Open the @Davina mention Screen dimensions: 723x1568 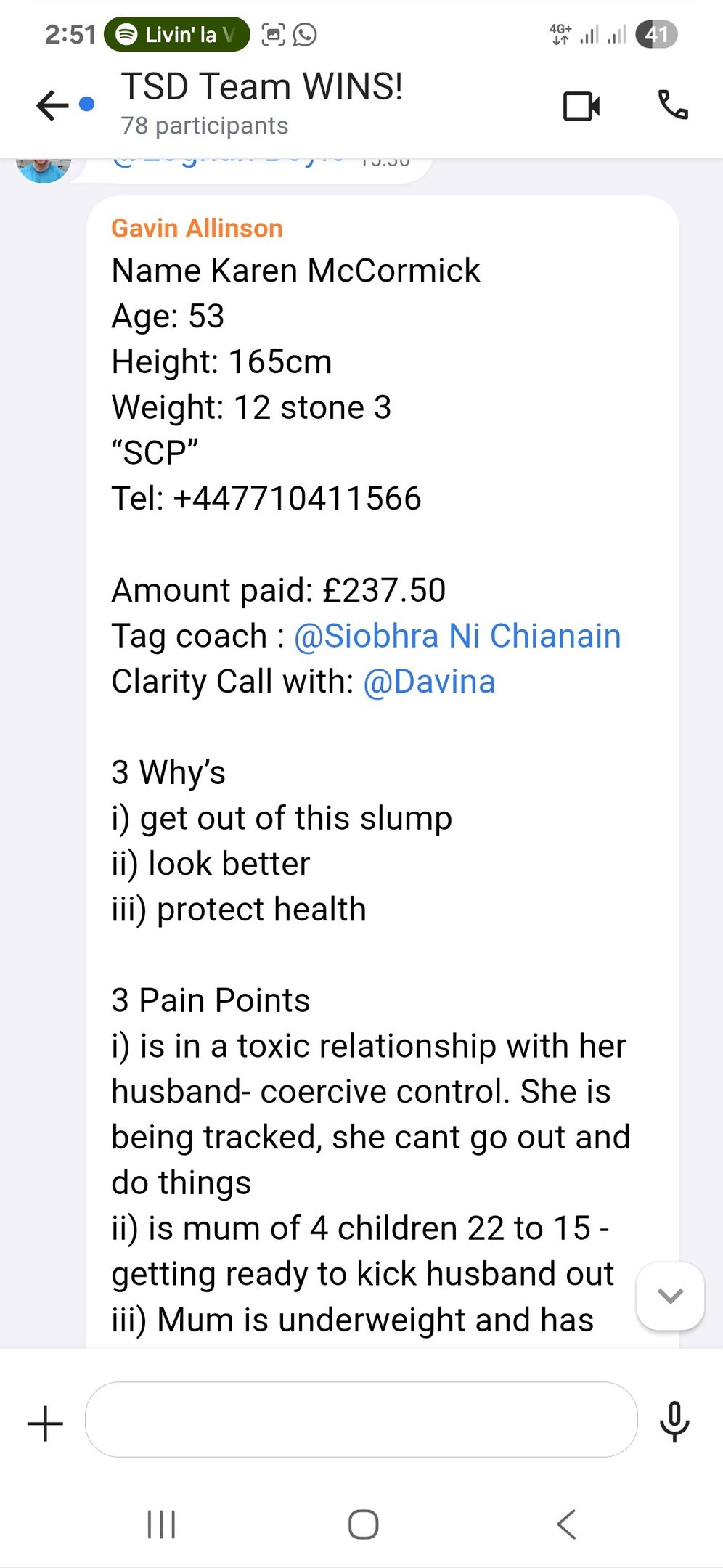(429, 682)
